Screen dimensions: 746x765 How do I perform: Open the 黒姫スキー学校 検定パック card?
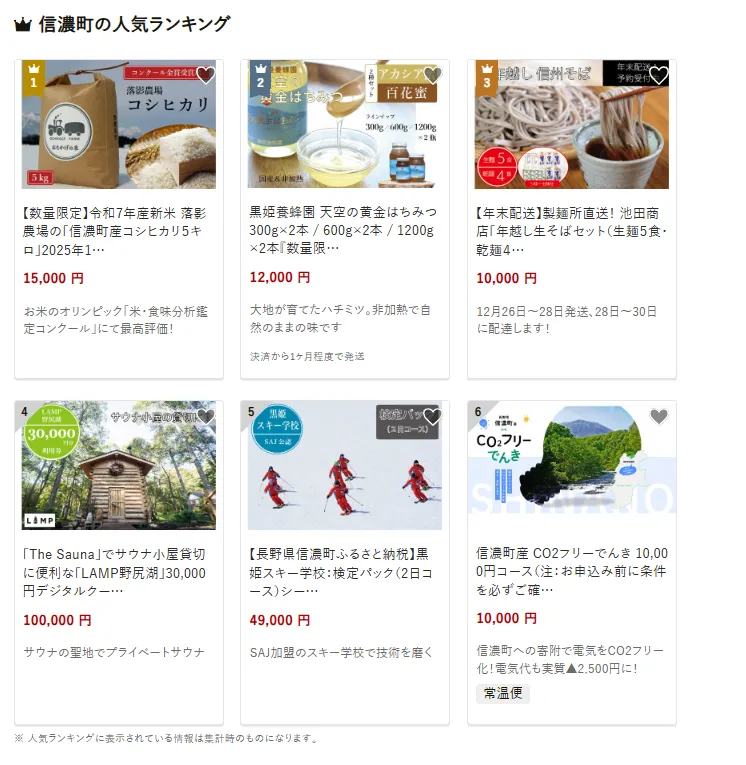pyautogui.click(x=345, y=571)
